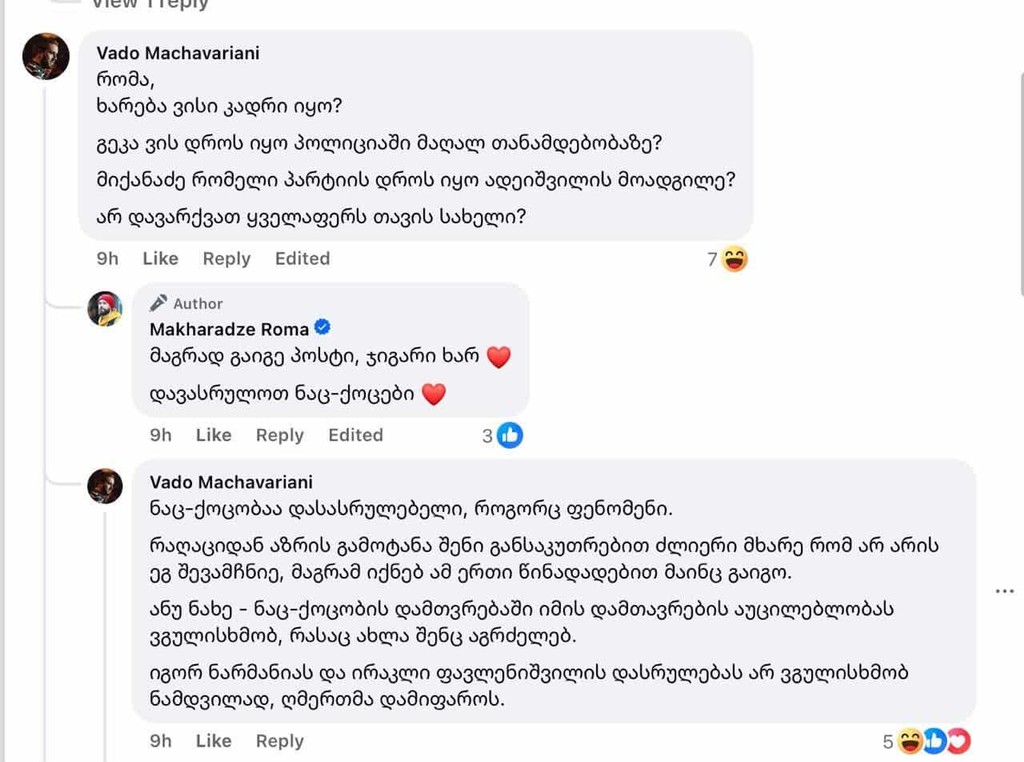The width and height of the screenshot is (1024, 762).
Task: Reply to Vado Machavariani's last long comment
Action: [279, 741]
